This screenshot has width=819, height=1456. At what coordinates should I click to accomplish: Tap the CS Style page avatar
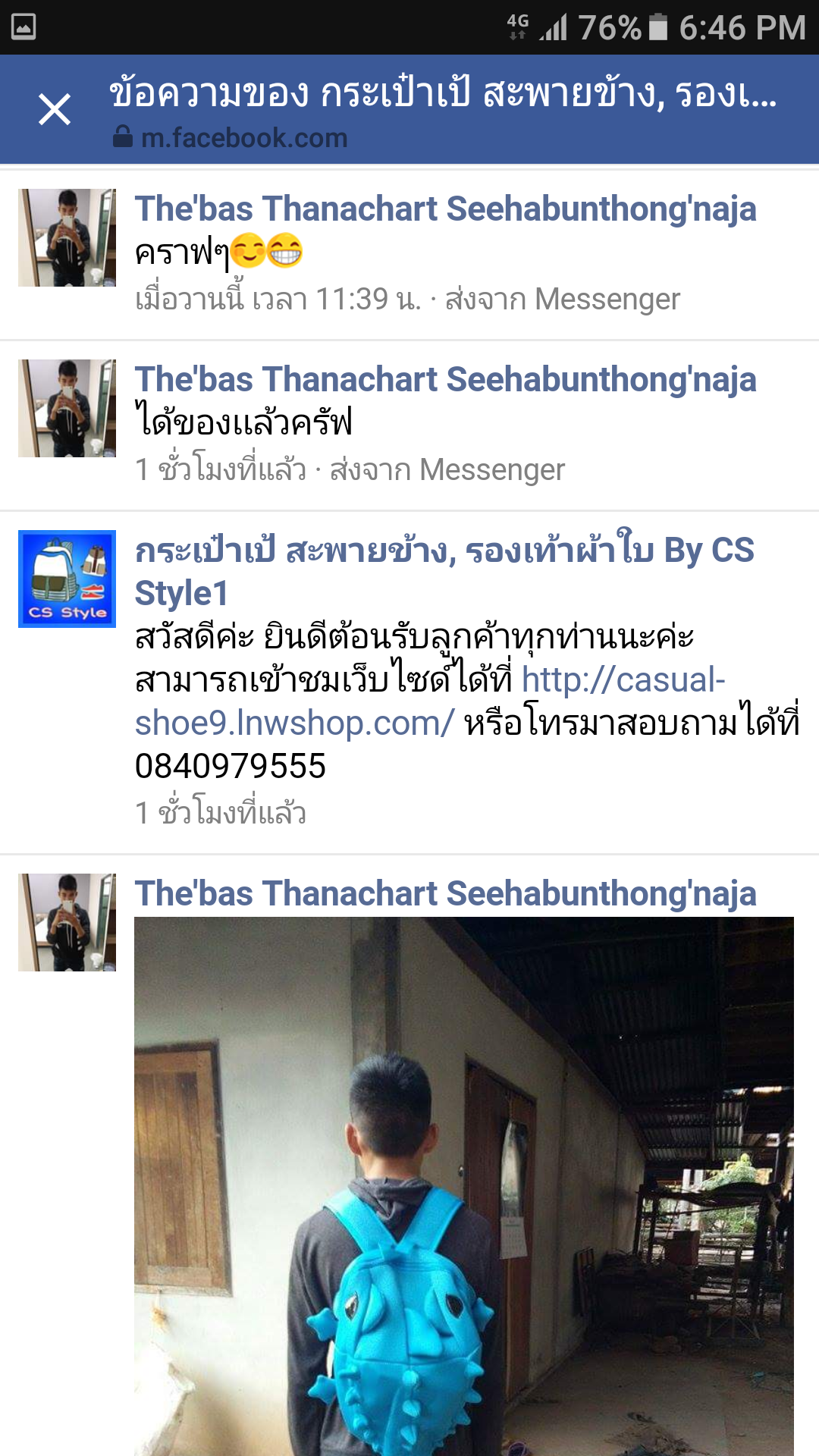click(x=67, y=579)
